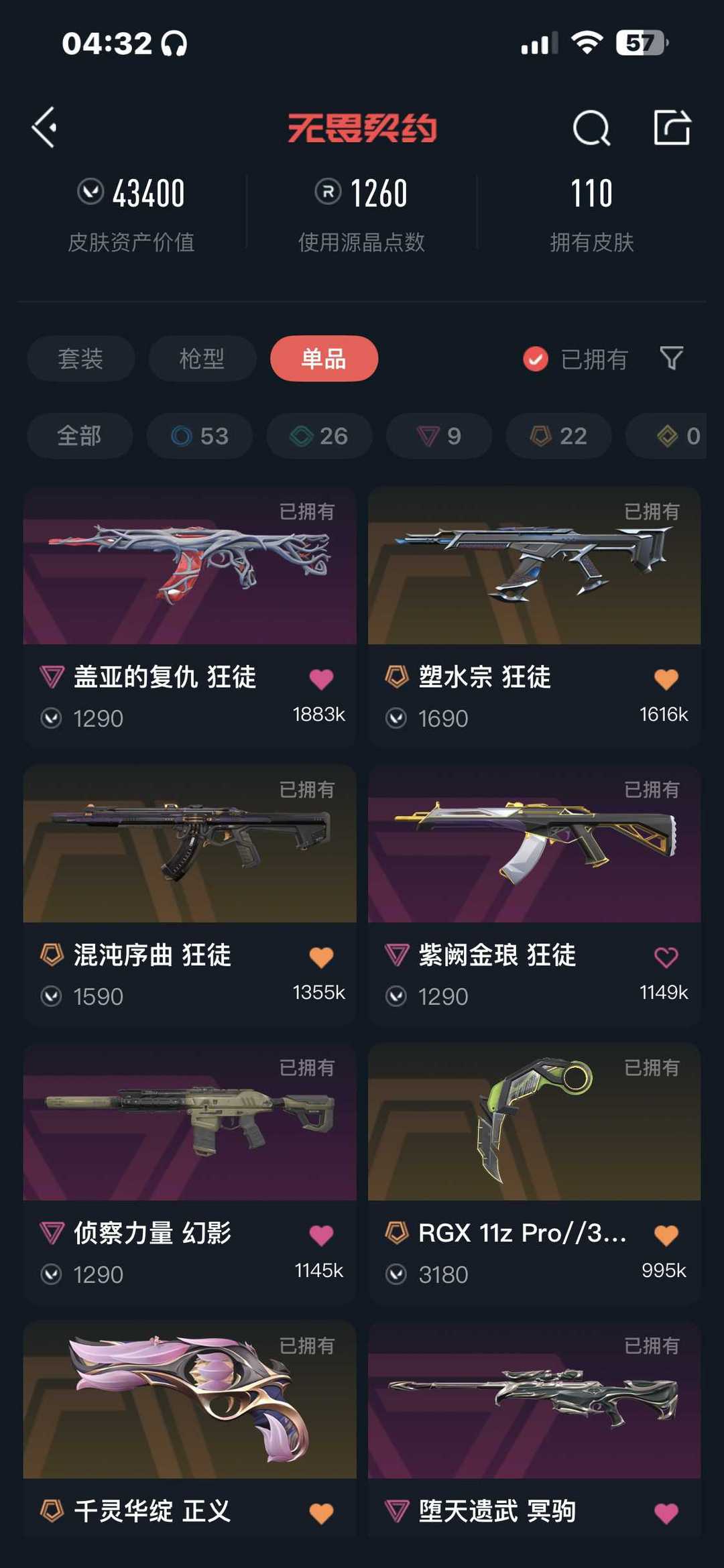The width and height of the screenshot is (724, 1568).
Task: Go back using the top-left arrow
Action: point(45,127)
